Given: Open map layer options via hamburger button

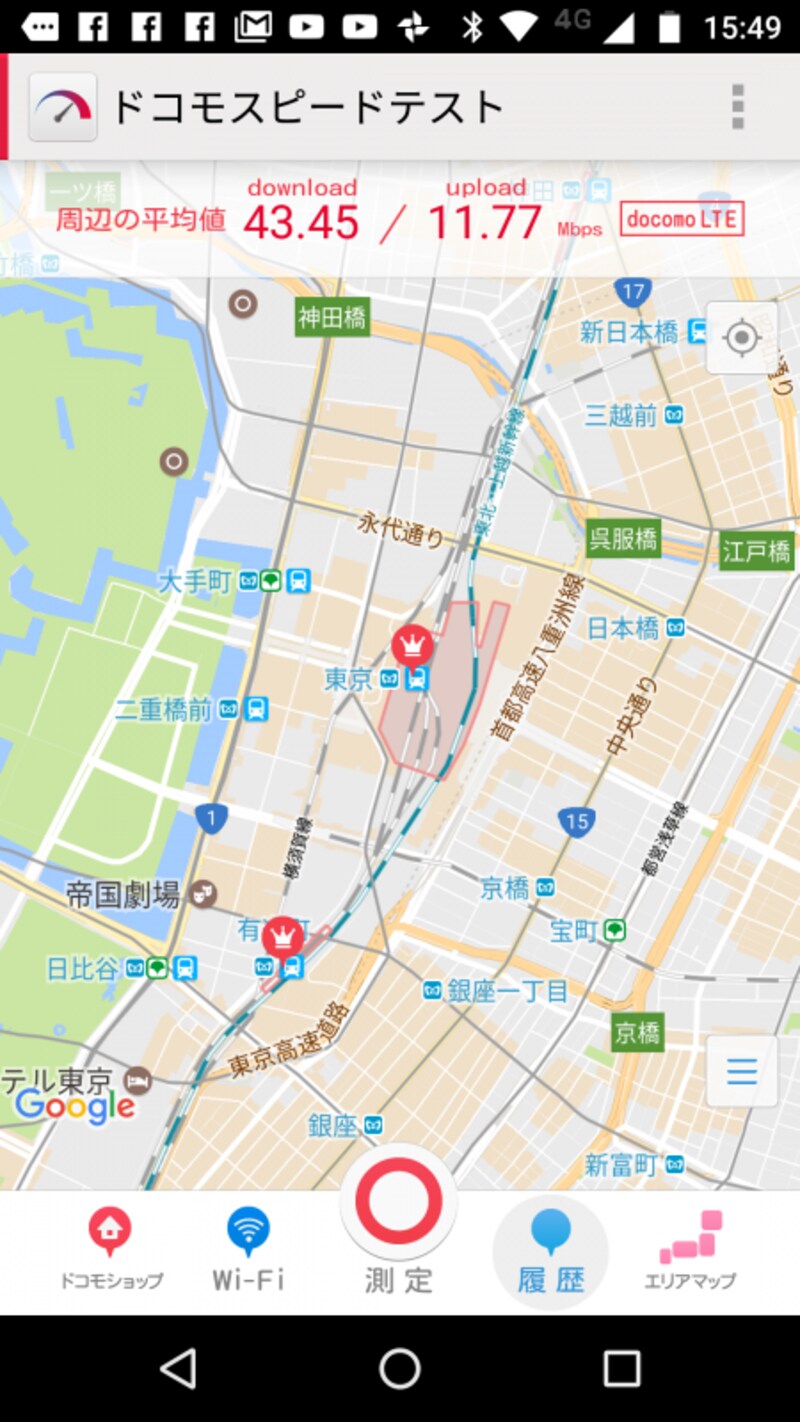Looking at the screenshot, I should (742, 1071).
